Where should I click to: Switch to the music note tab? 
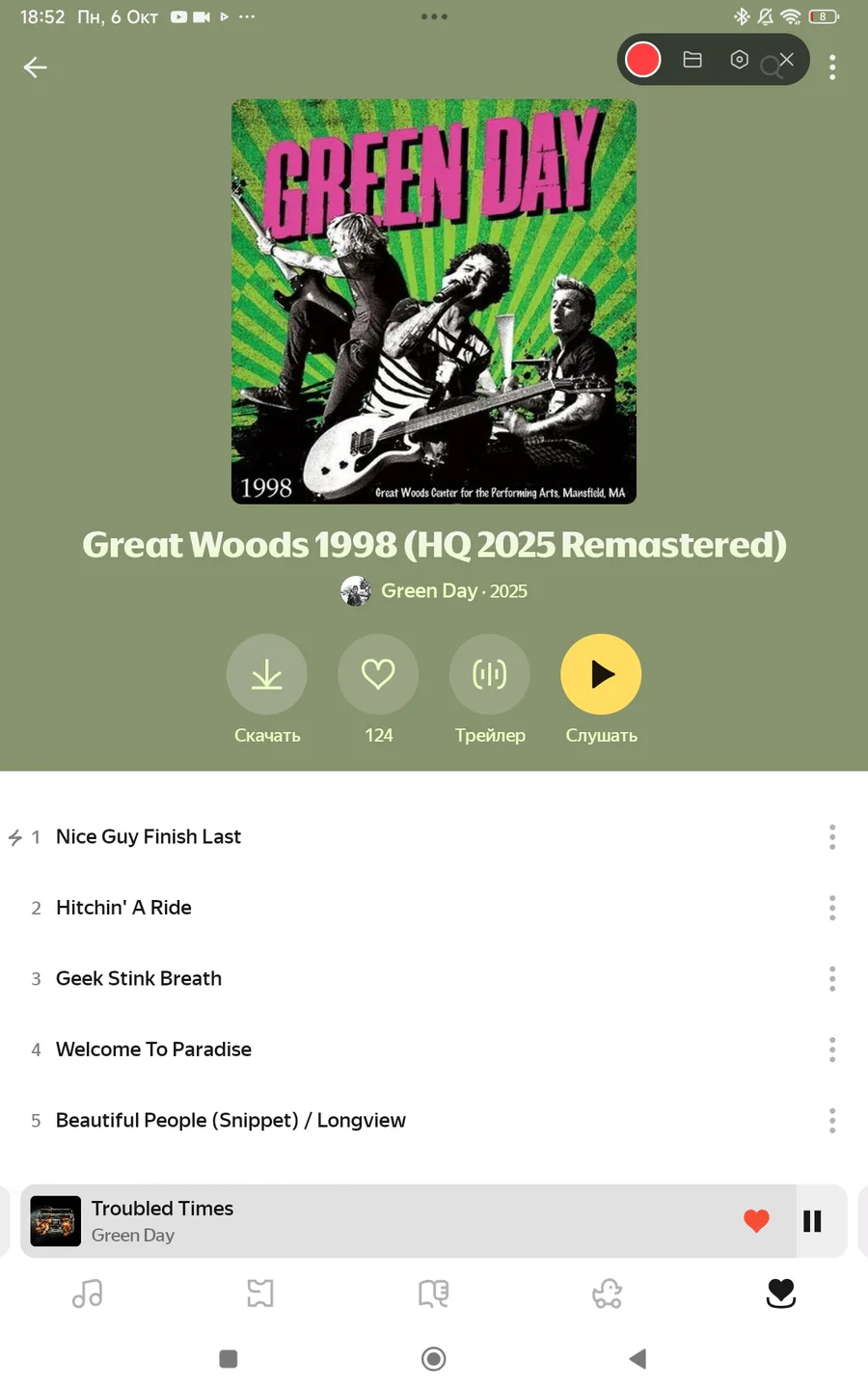click(x=87, y=1294)
